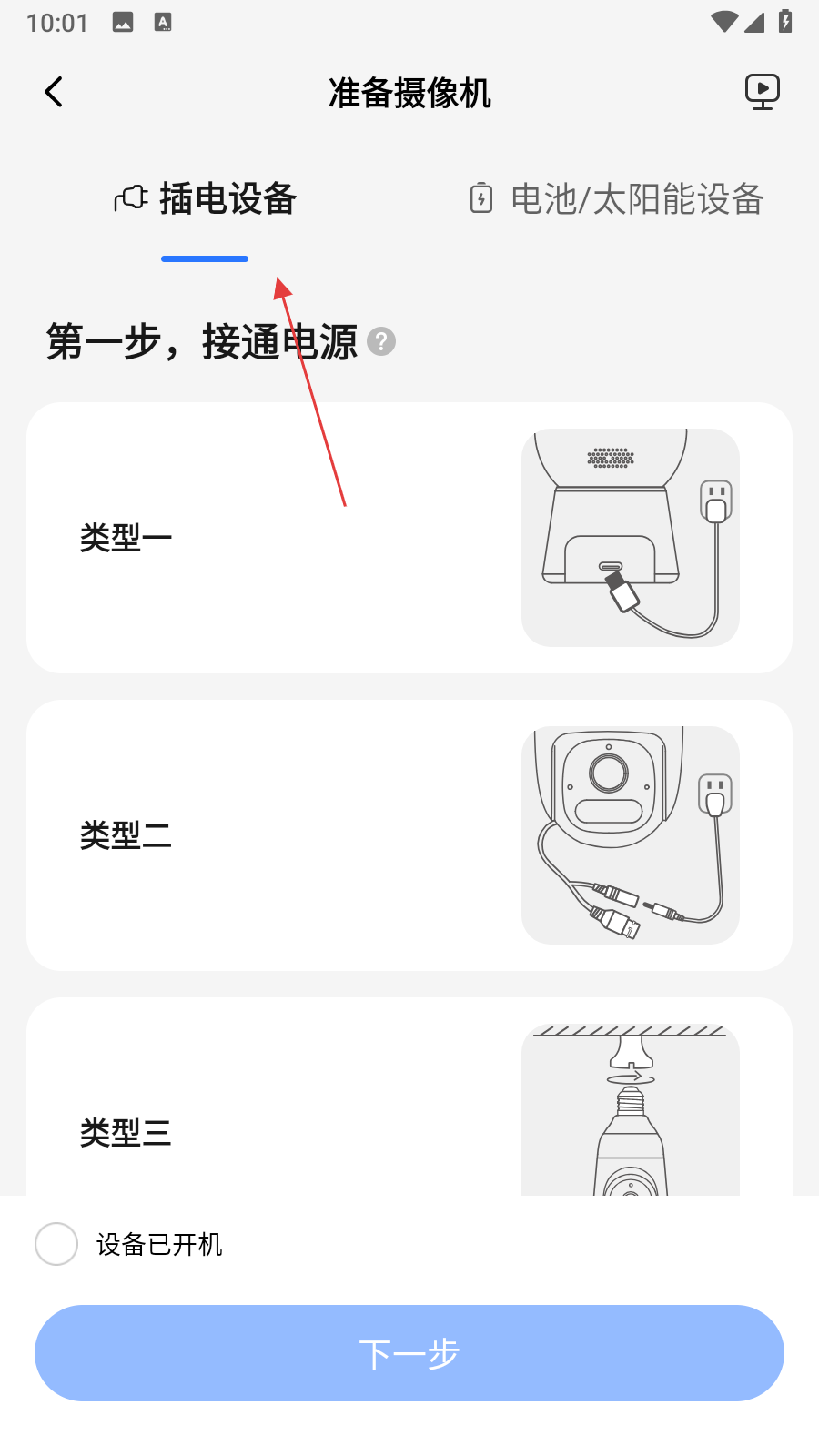
Task: Open help icon beside 第一步，接通电源
Action: click(381, 342)
